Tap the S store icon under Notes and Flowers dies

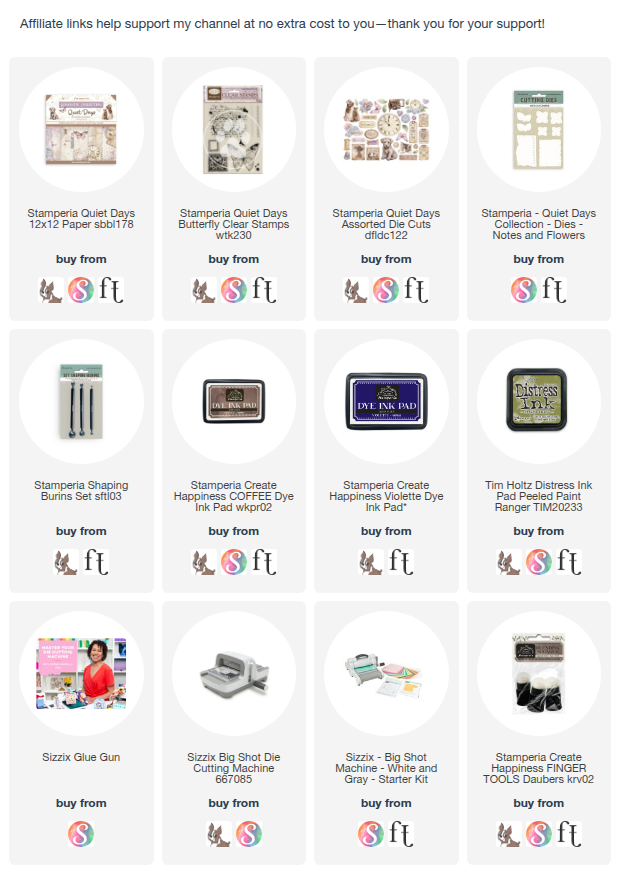[x=523, y=290]
